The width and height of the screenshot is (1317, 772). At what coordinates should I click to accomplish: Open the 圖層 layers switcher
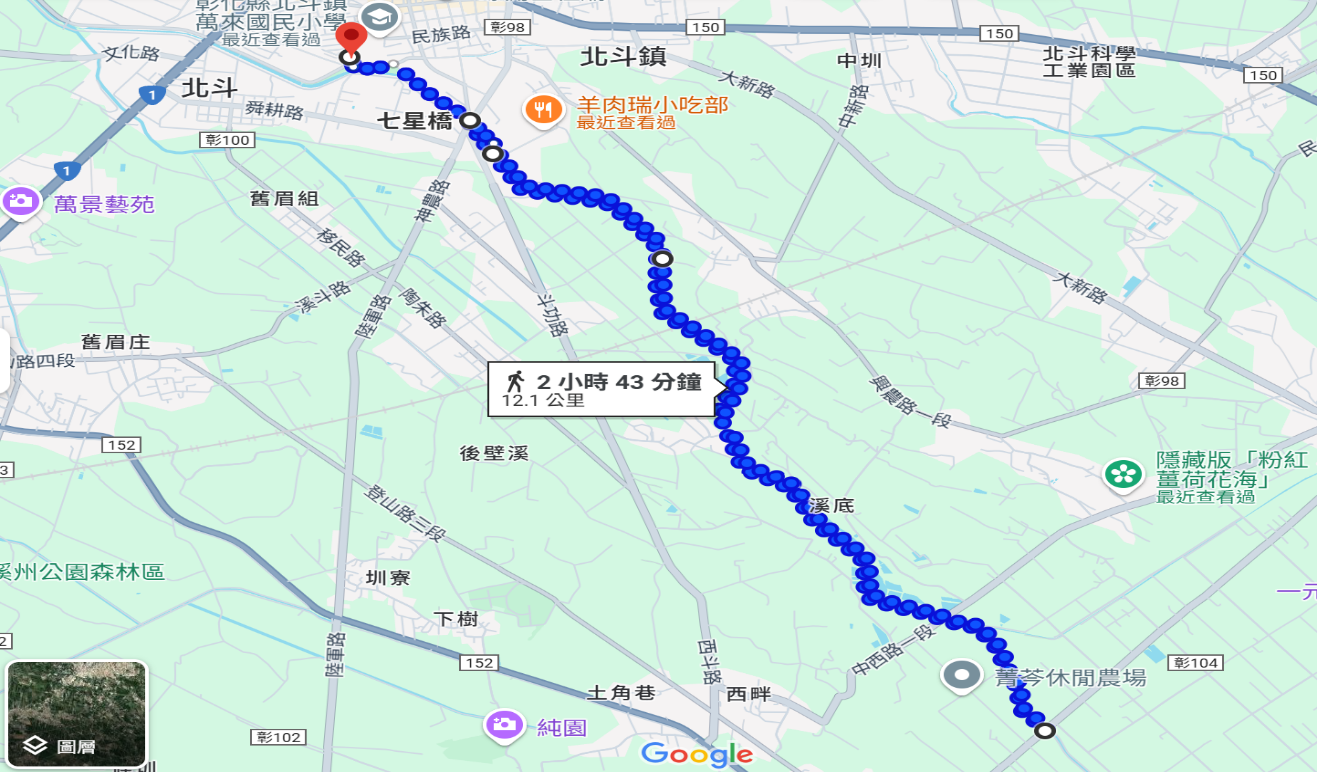tap(77, 713)
